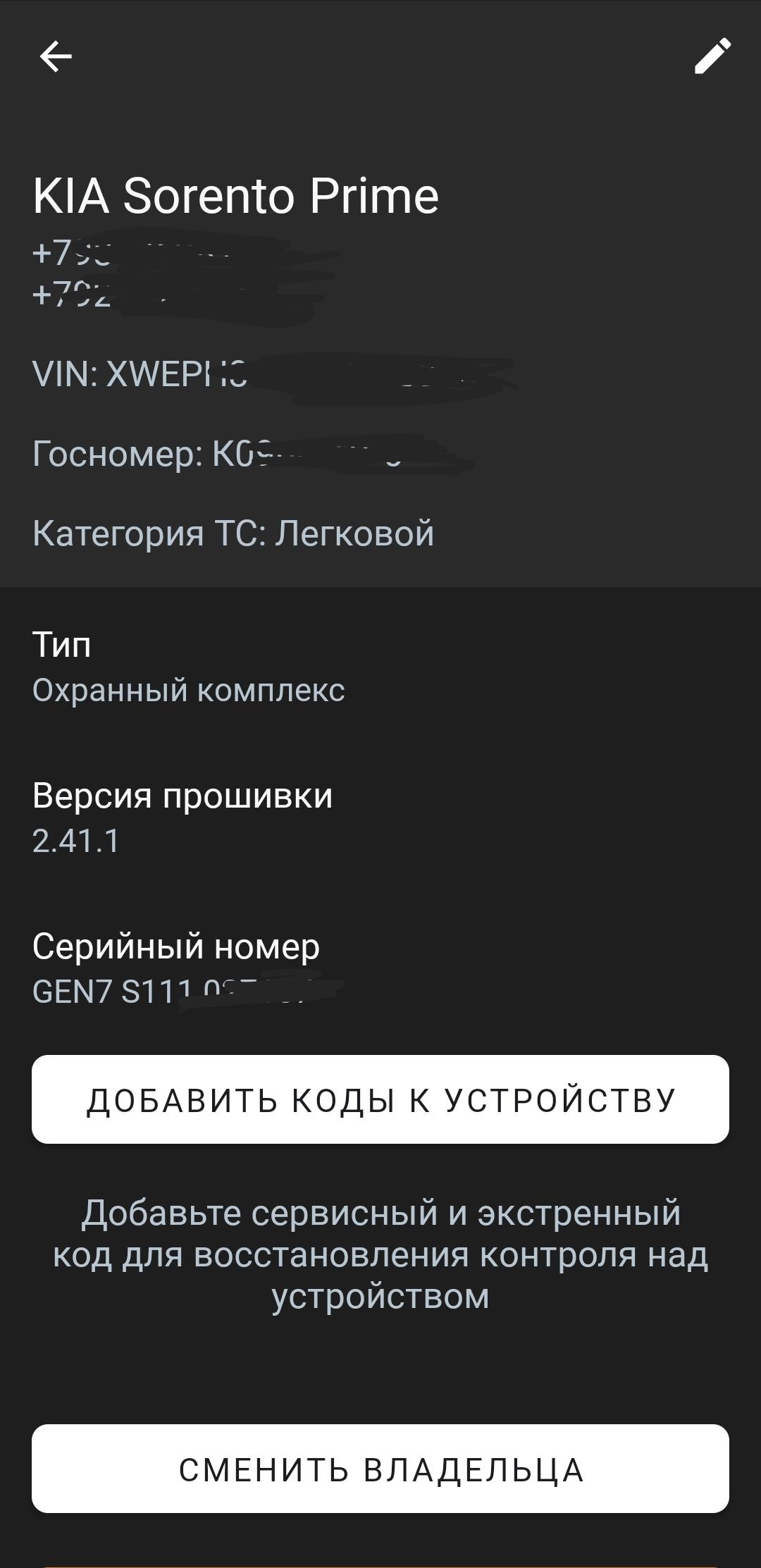Tap 'Добавить коды к устройству' button

coord(380,1099)
